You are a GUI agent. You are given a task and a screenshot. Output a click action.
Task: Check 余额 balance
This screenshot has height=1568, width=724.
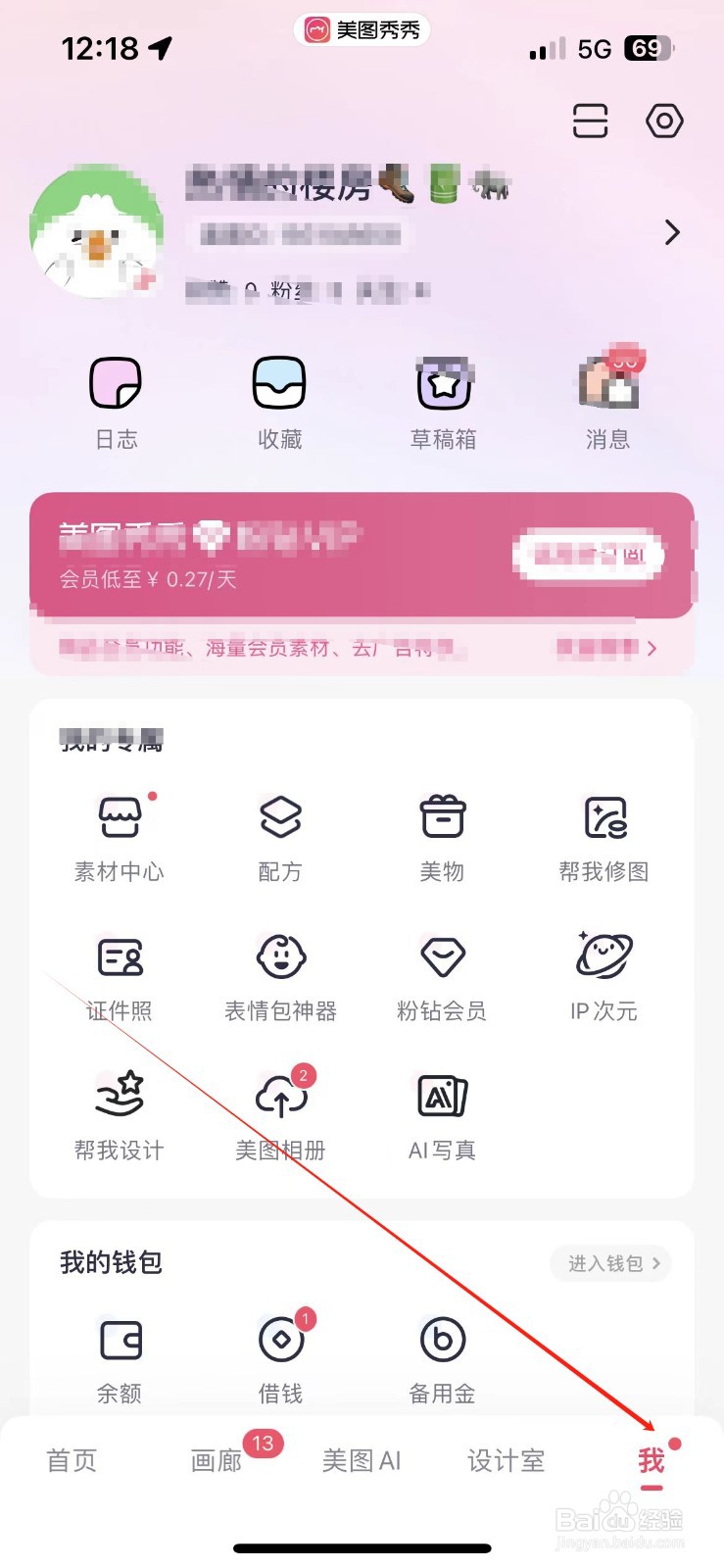coord(120,1357)
